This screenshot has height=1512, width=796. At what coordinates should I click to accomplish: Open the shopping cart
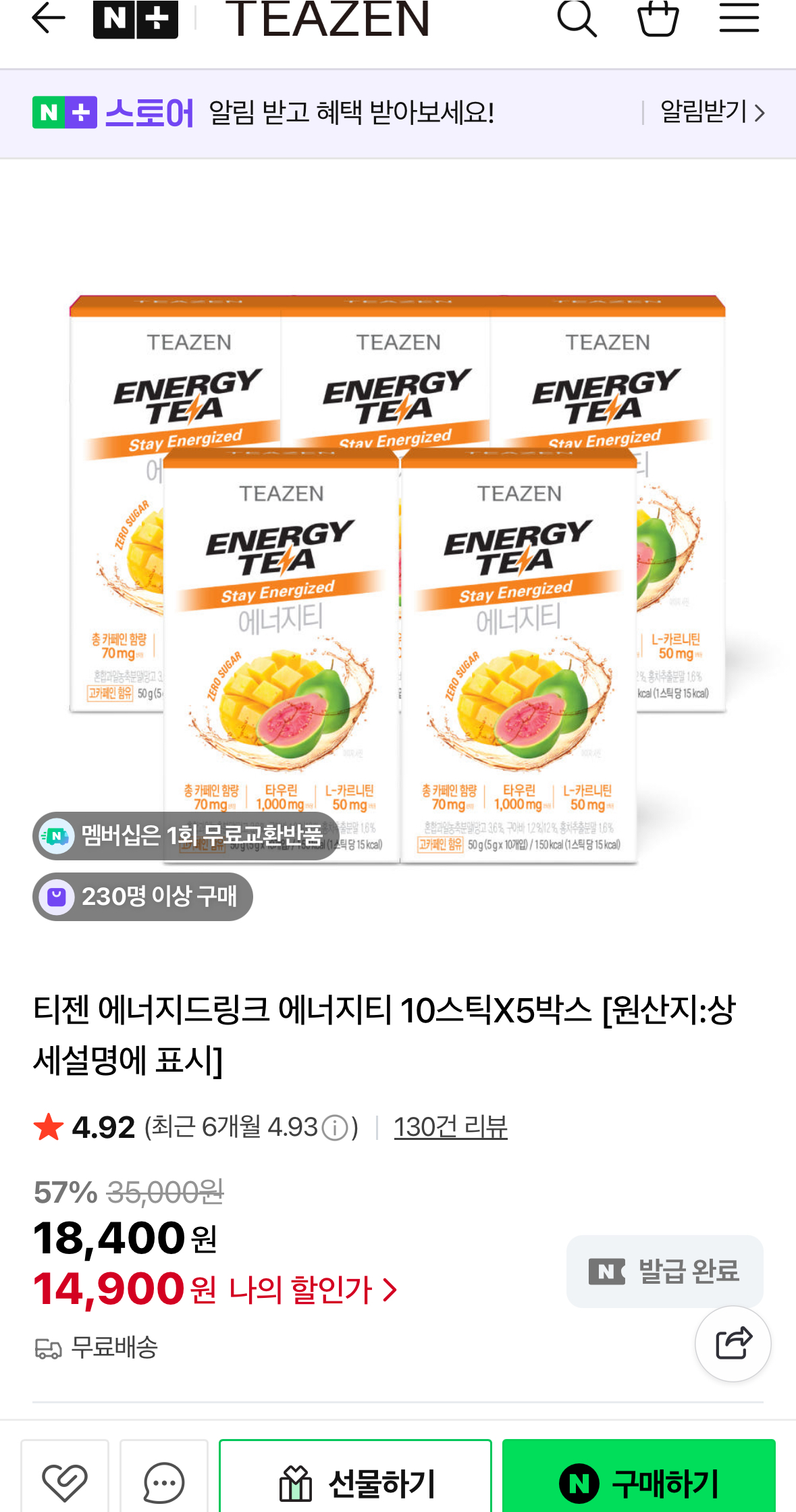tap(658, 18)
